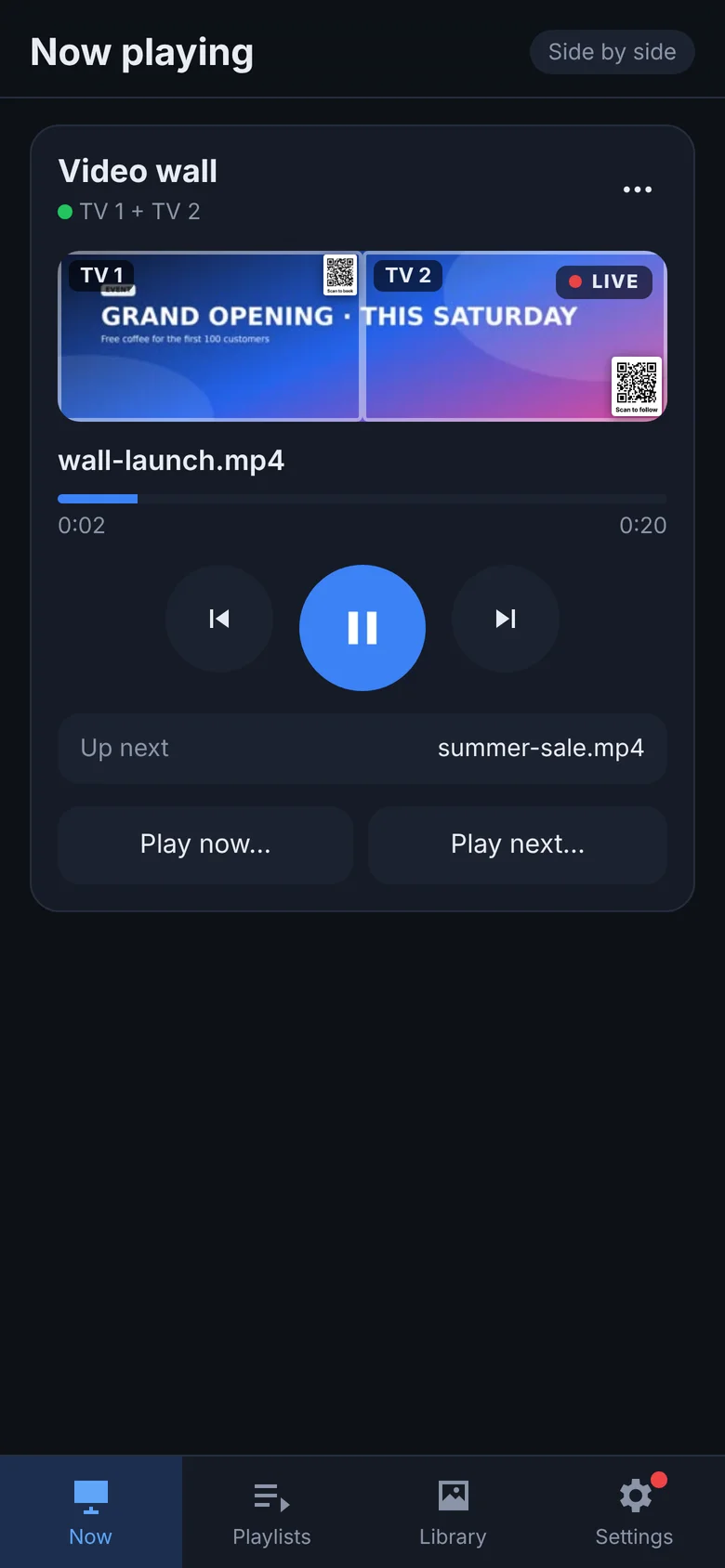Select the TV 1 preview tile
The image size is (725, 1568).
tap(210, 336)
